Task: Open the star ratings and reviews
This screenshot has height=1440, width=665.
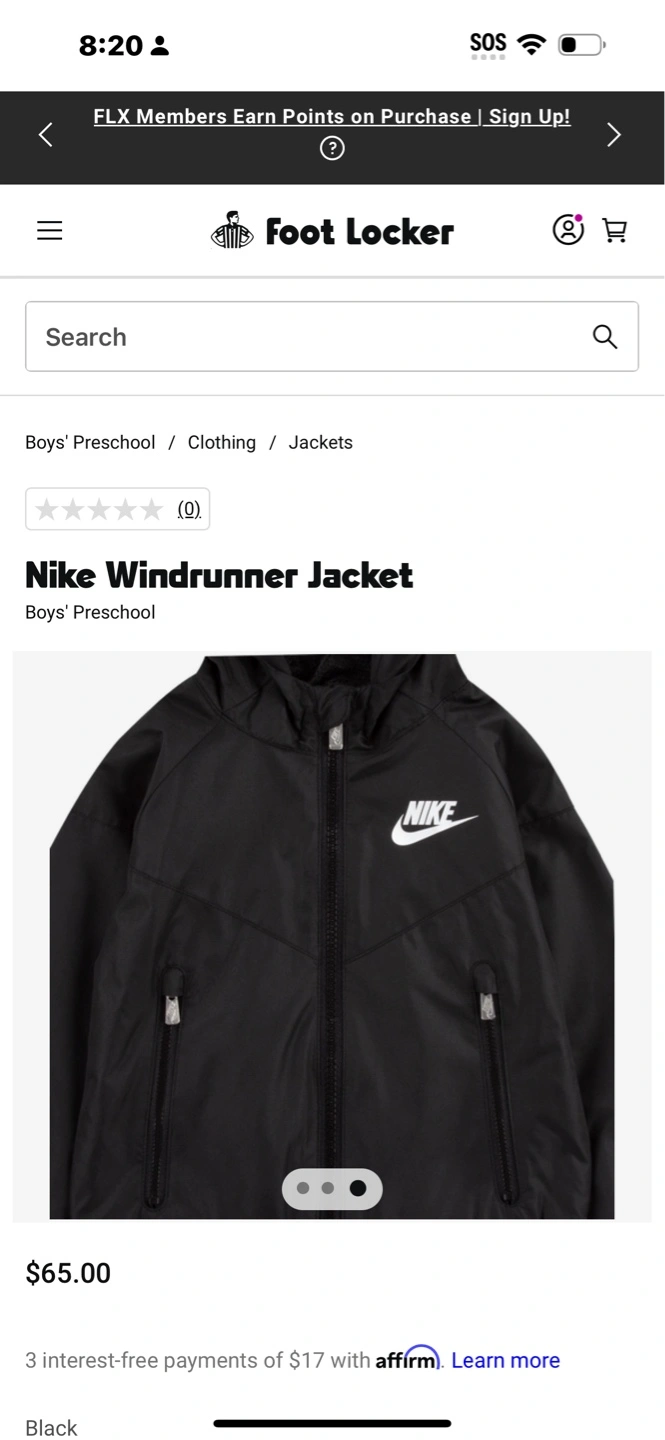Action: (117, 509)
